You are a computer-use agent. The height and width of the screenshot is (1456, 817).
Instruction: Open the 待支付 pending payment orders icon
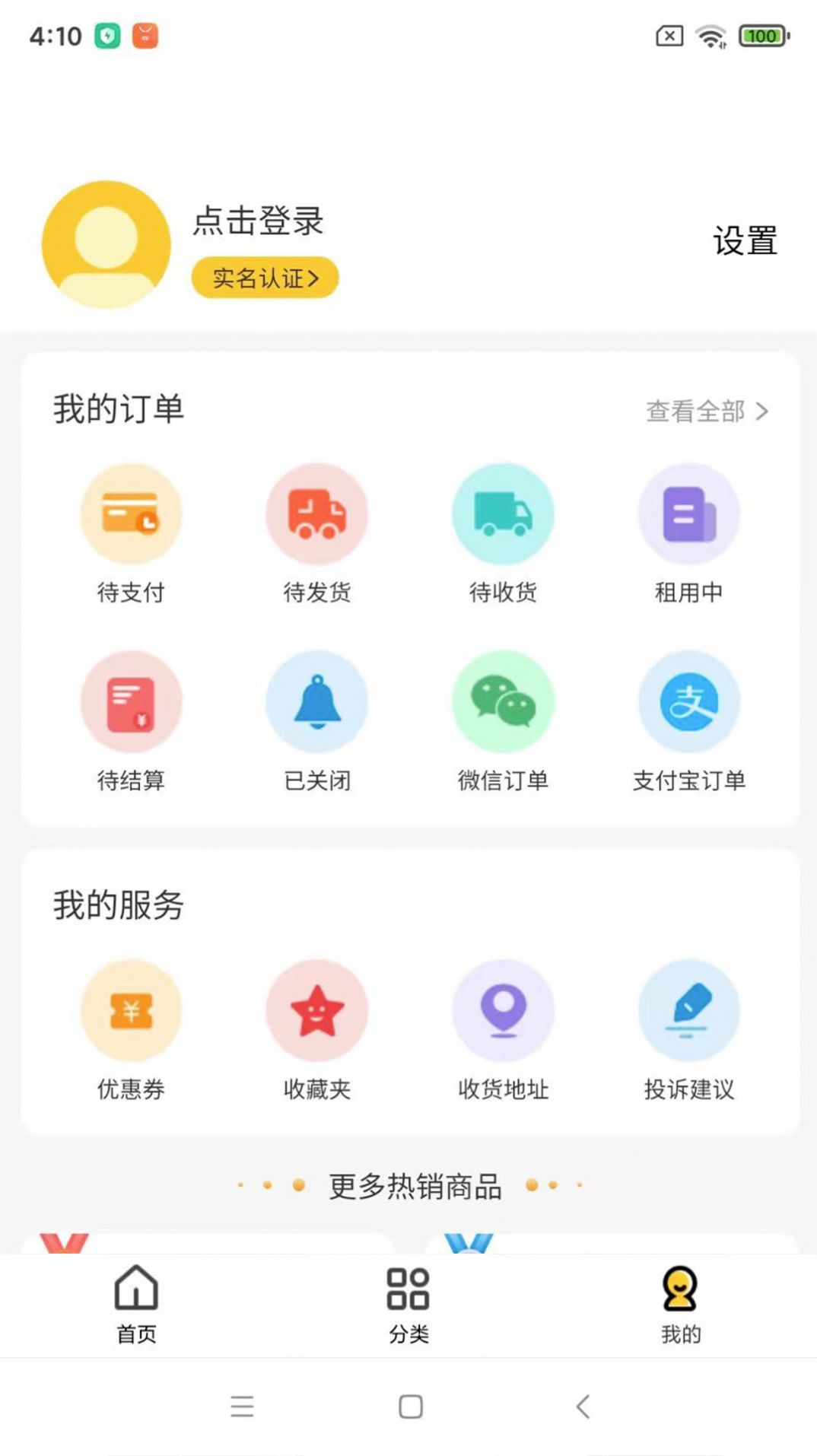pos(131,514)
